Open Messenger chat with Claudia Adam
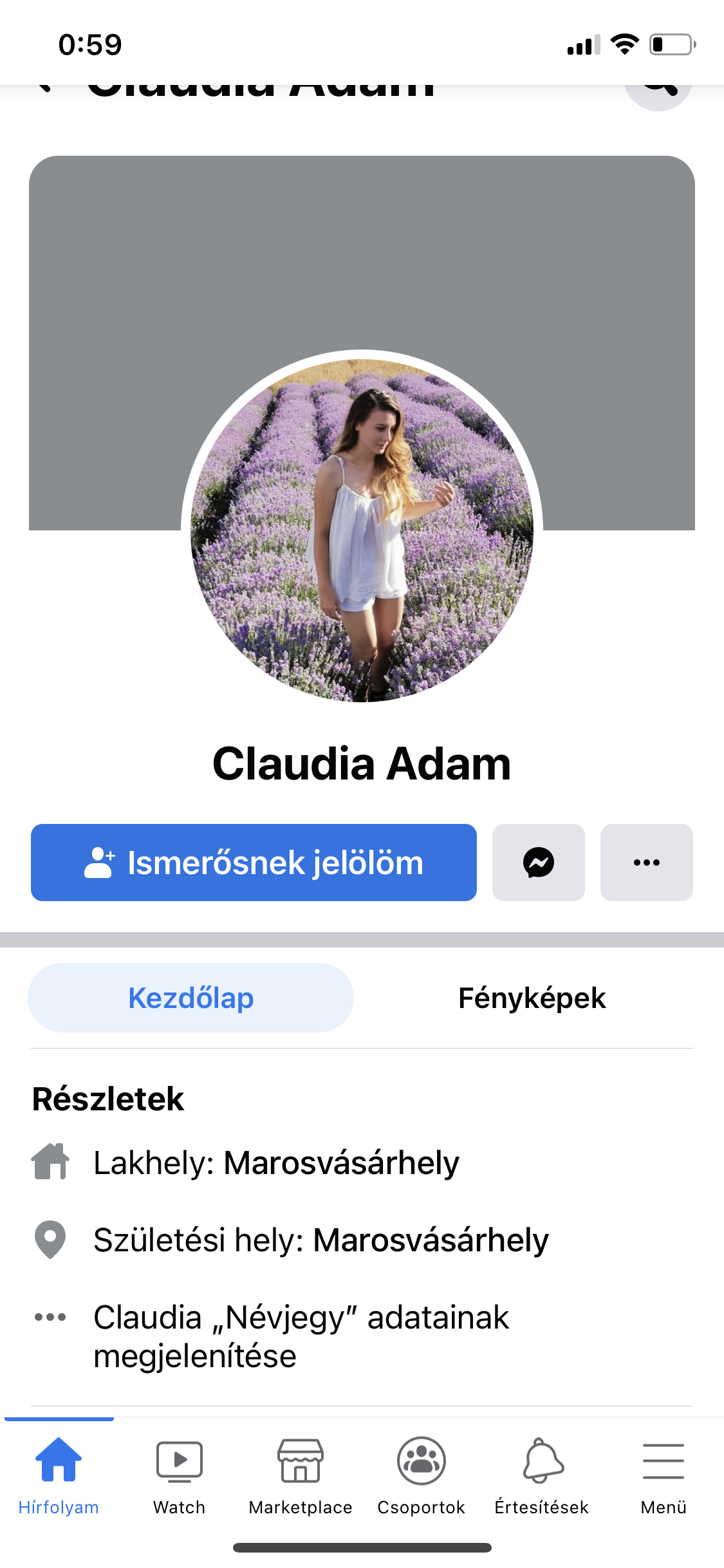The width and height of the screenshot is (724, 1568). [538, 863]
